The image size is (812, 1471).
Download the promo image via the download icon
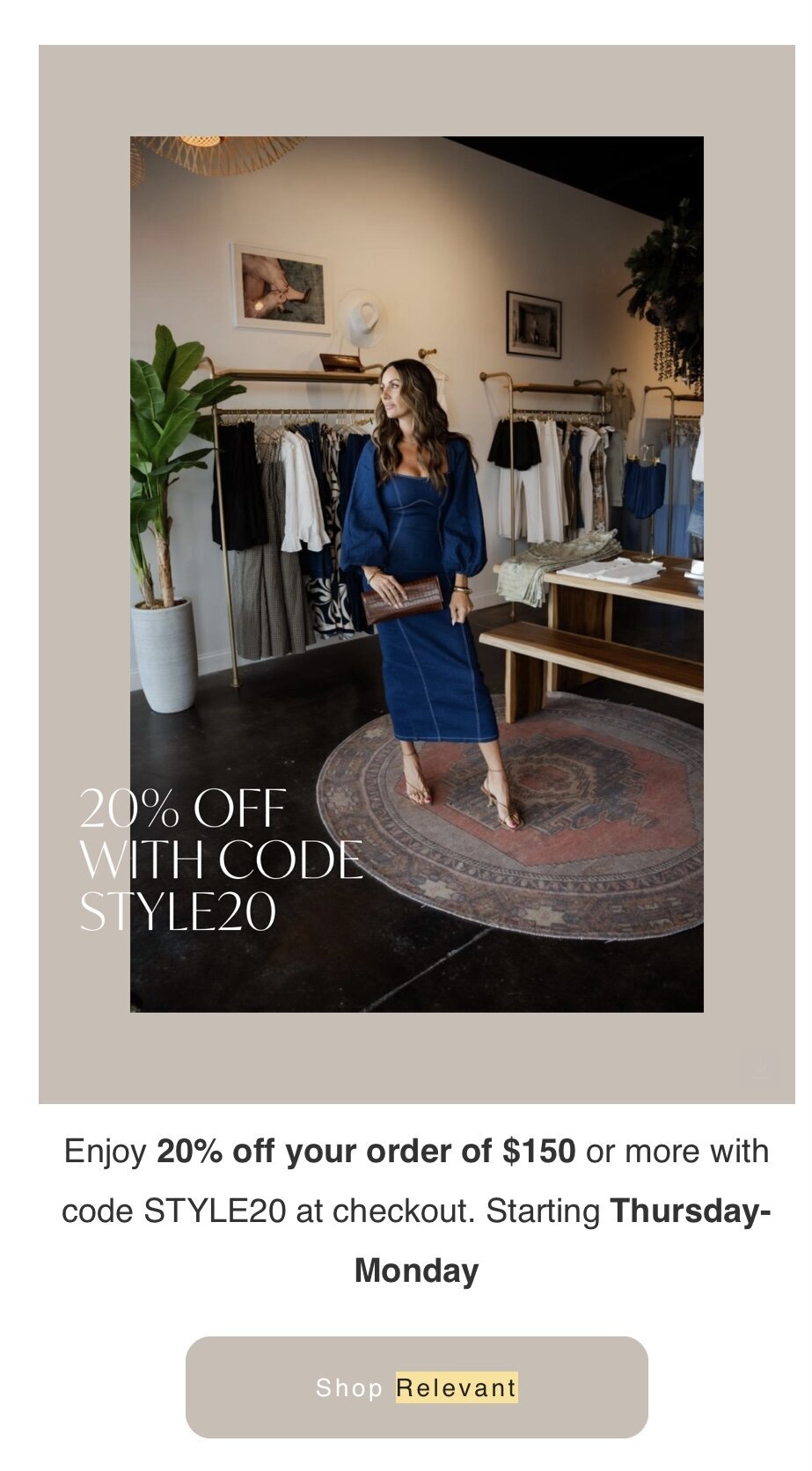[x=760, y=1069]
